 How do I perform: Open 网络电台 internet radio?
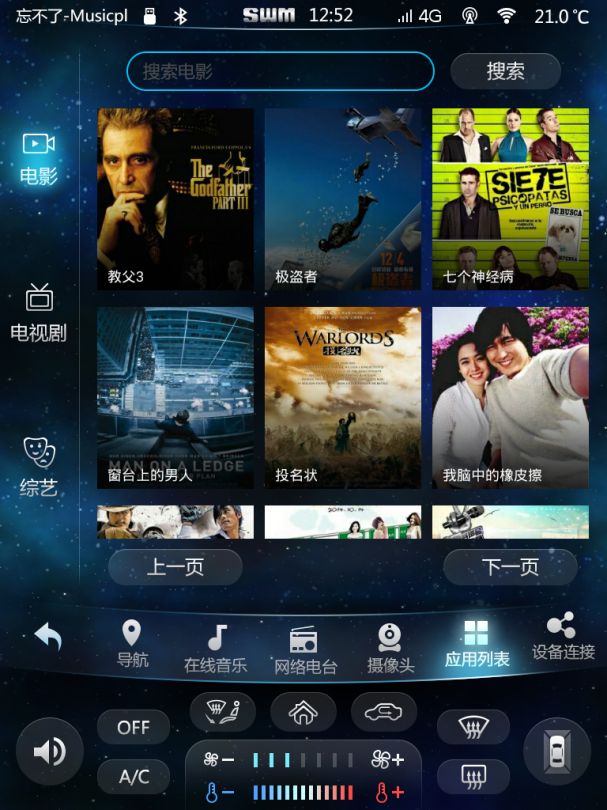(305, 650)
